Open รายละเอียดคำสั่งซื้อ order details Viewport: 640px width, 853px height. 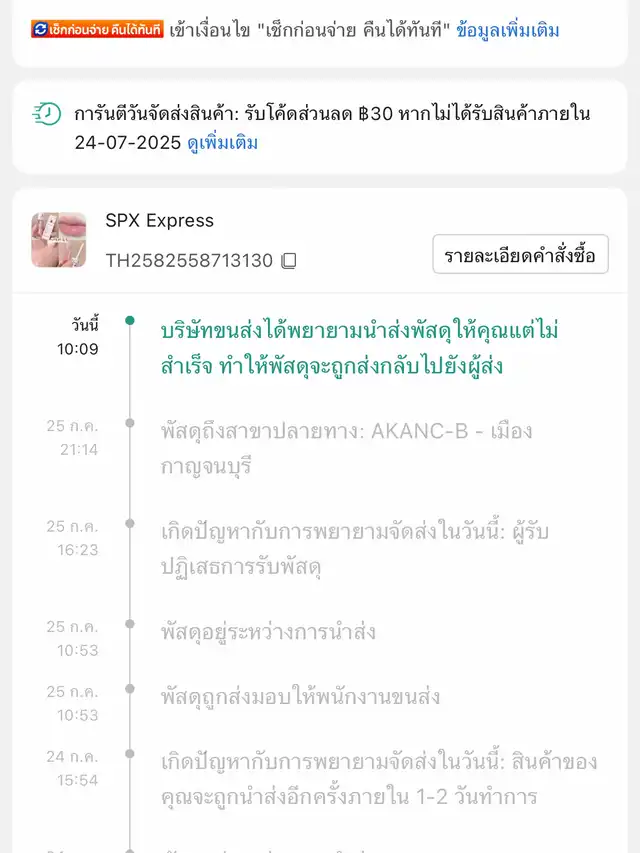(520, 255)
